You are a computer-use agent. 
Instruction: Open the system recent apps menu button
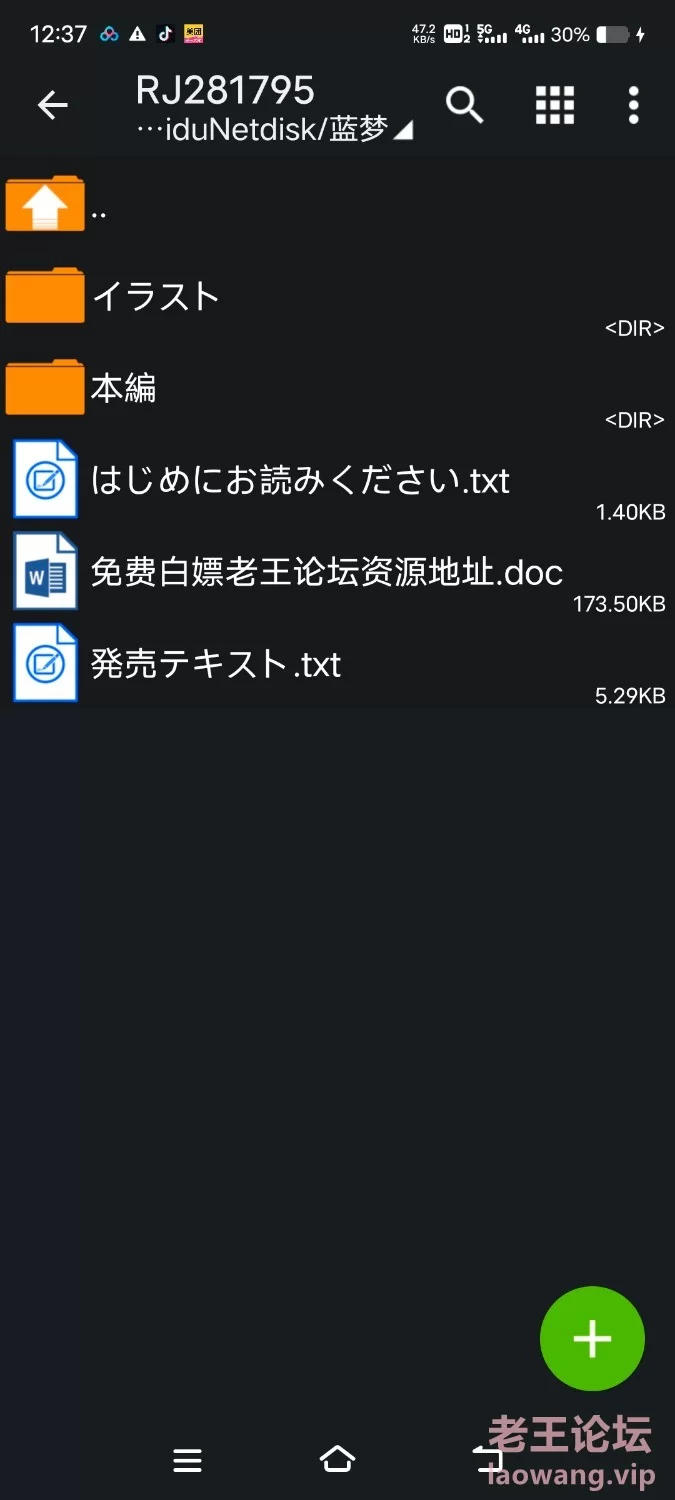(187, 1461)
